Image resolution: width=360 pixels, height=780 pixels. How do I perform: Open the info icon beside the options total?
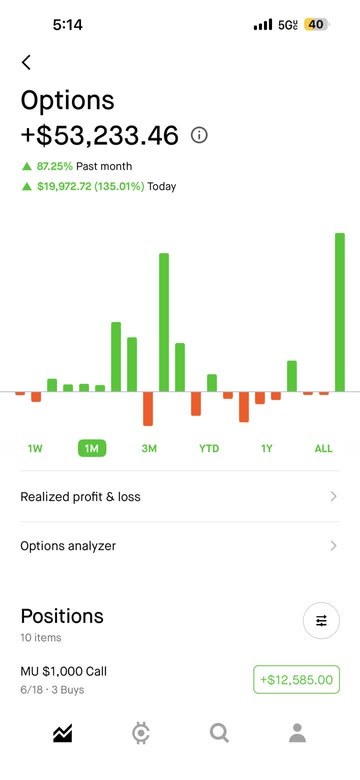coord(199,135)
